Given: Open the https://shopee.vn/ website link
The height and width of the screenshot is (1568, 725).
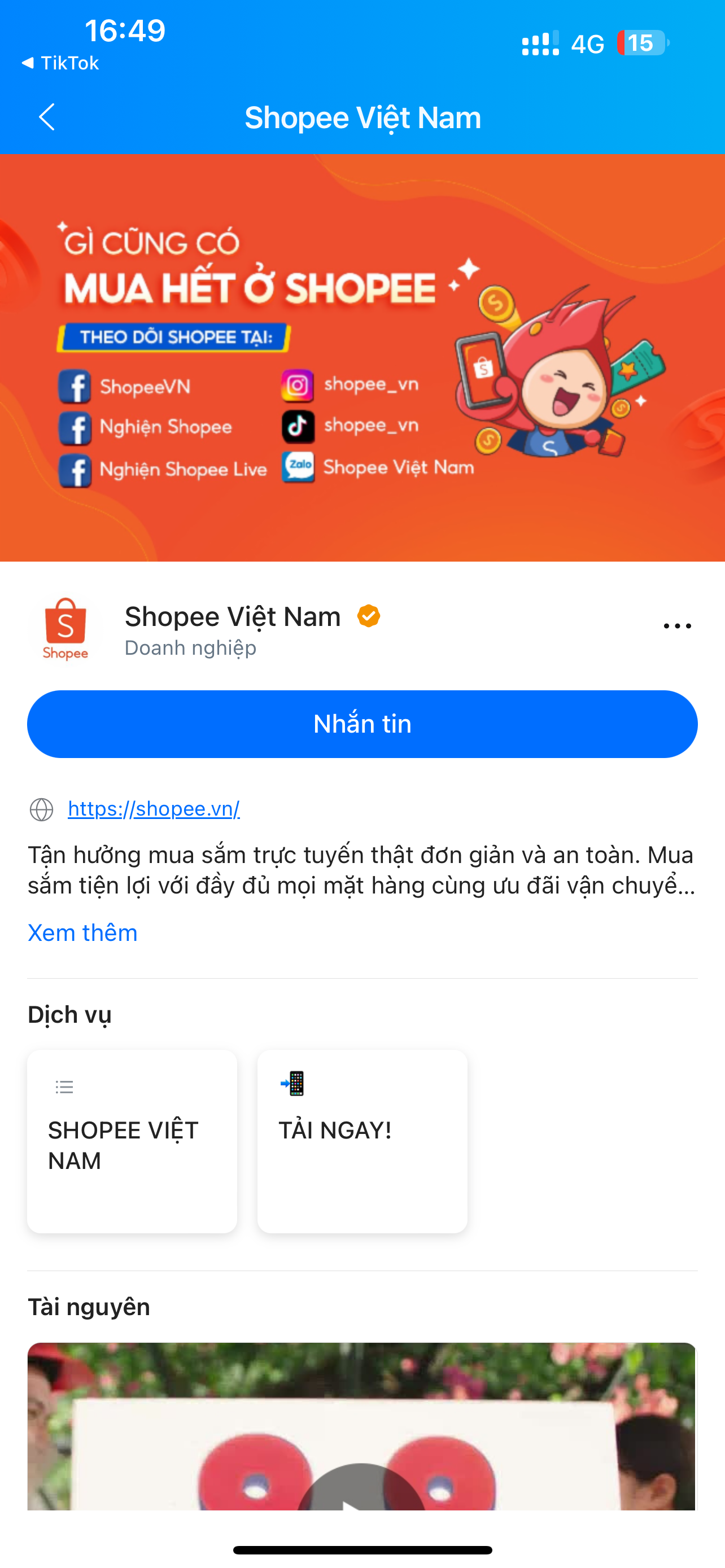Looking at the screenshot, I should point(154,809).
